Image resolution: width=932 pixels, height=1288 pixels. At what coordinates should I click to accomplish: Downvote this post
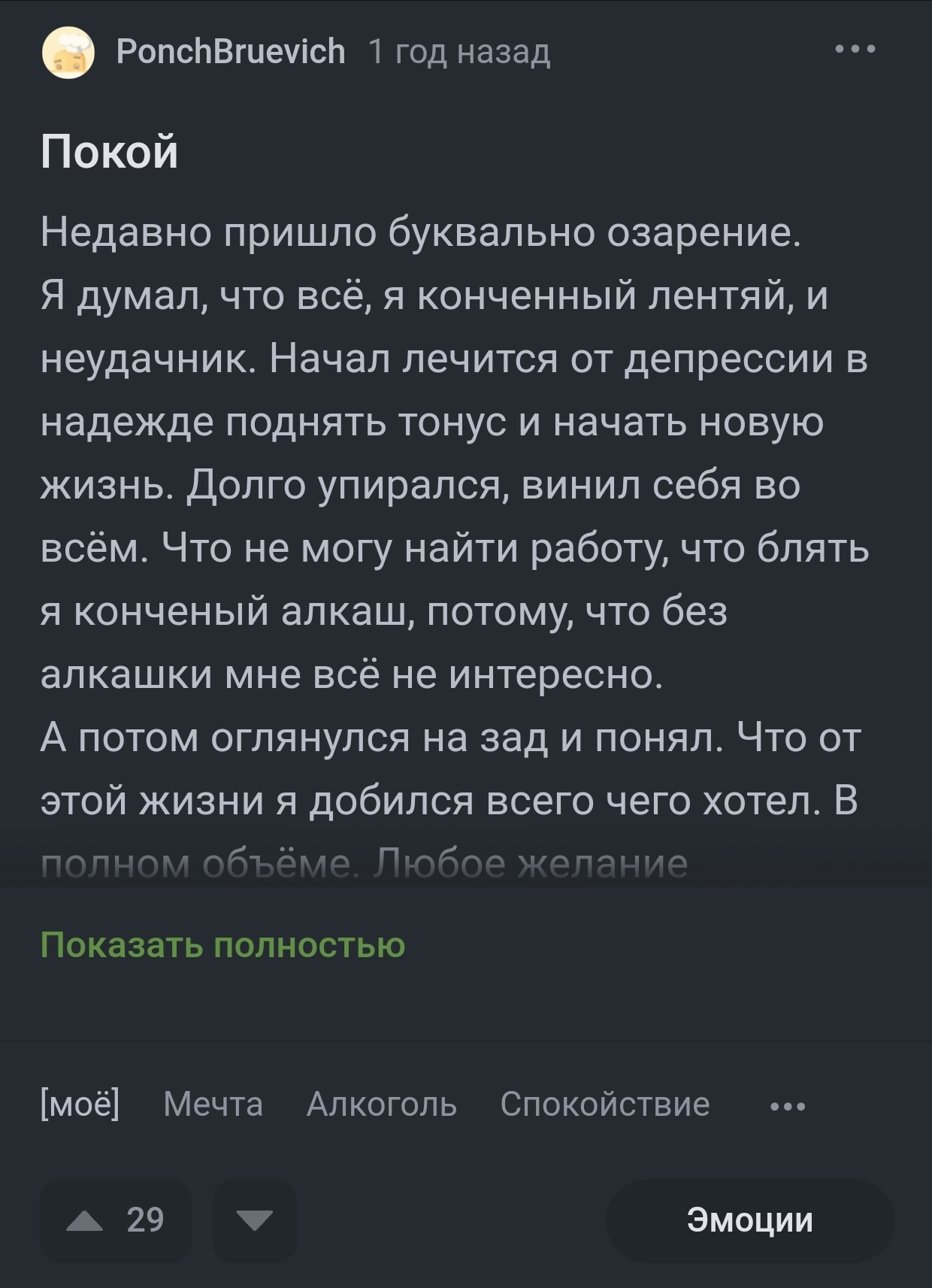tap(255, 1220)
